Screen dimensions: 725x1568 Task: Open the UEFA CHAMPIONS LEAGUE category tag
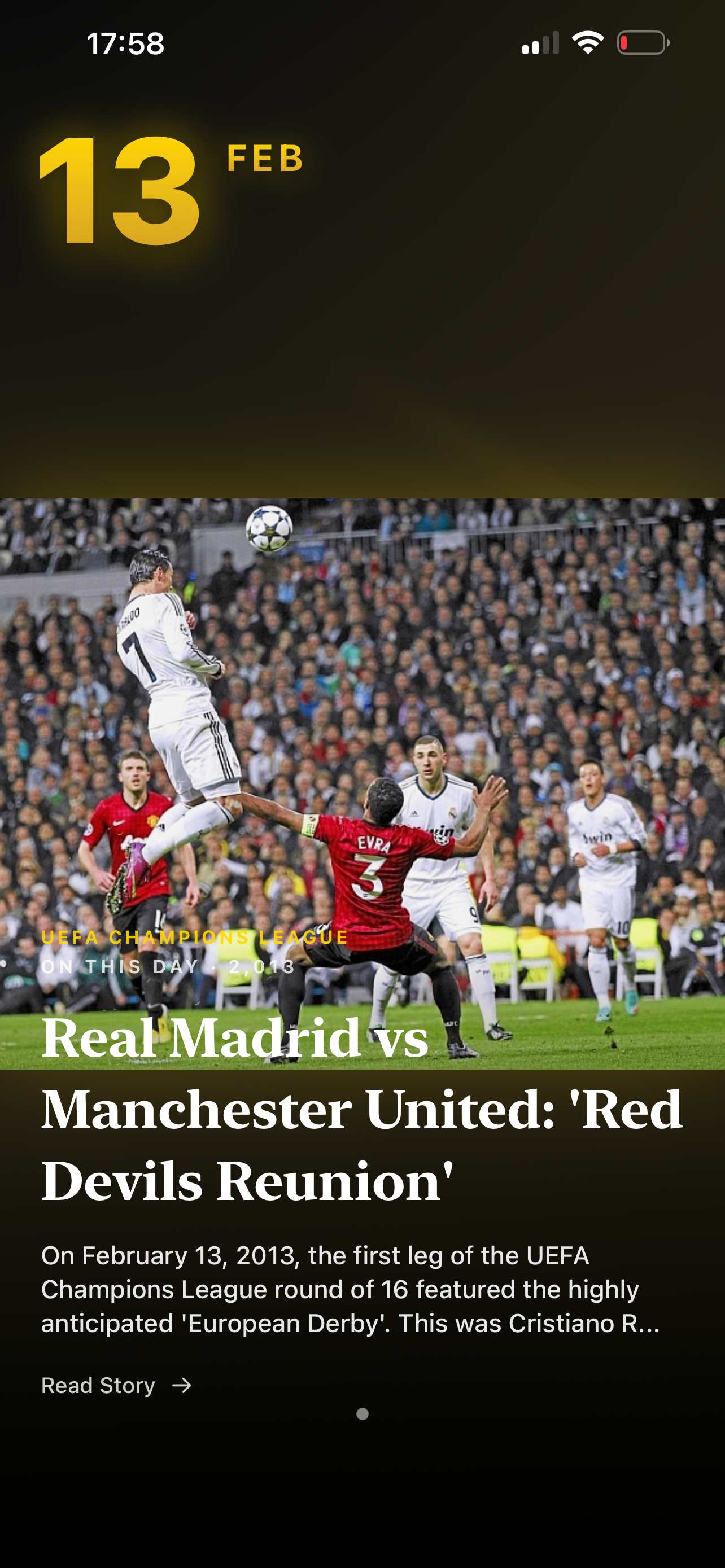click(195, 938)
